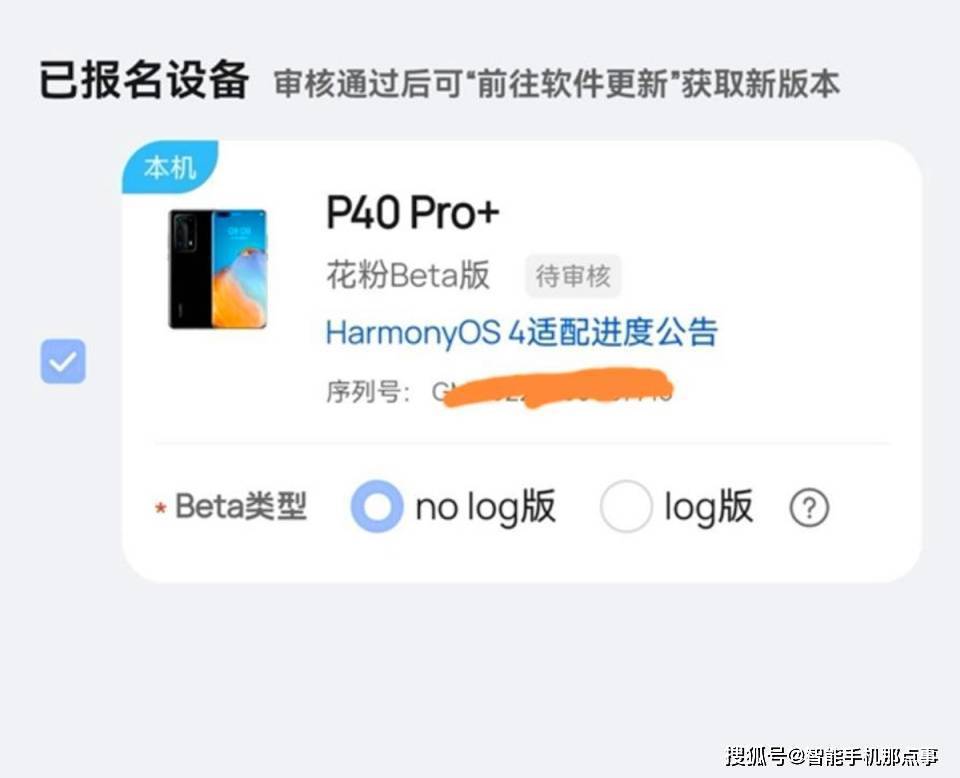Uncheck the P40 Pro+ device checkbox
The height and width of the screenshot is (778, 960).
point(63,362)
